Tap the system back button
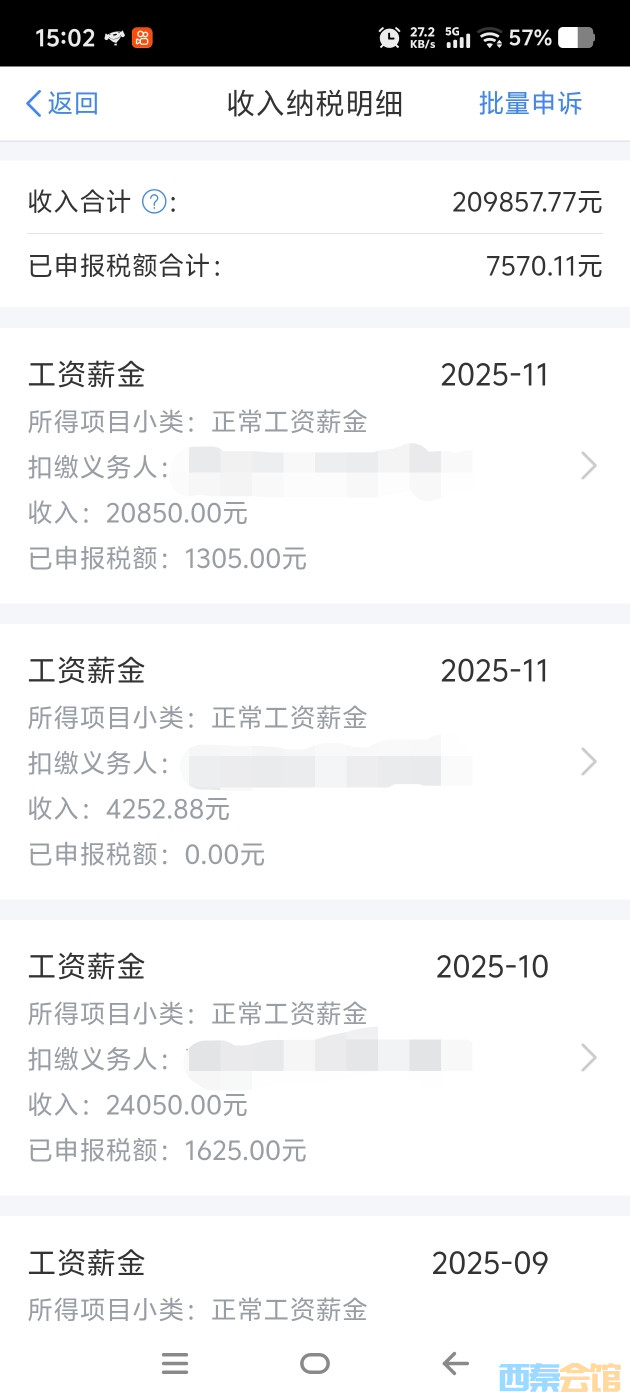Viewport: 630px width, 1400px height. [x=455, y=1363]
